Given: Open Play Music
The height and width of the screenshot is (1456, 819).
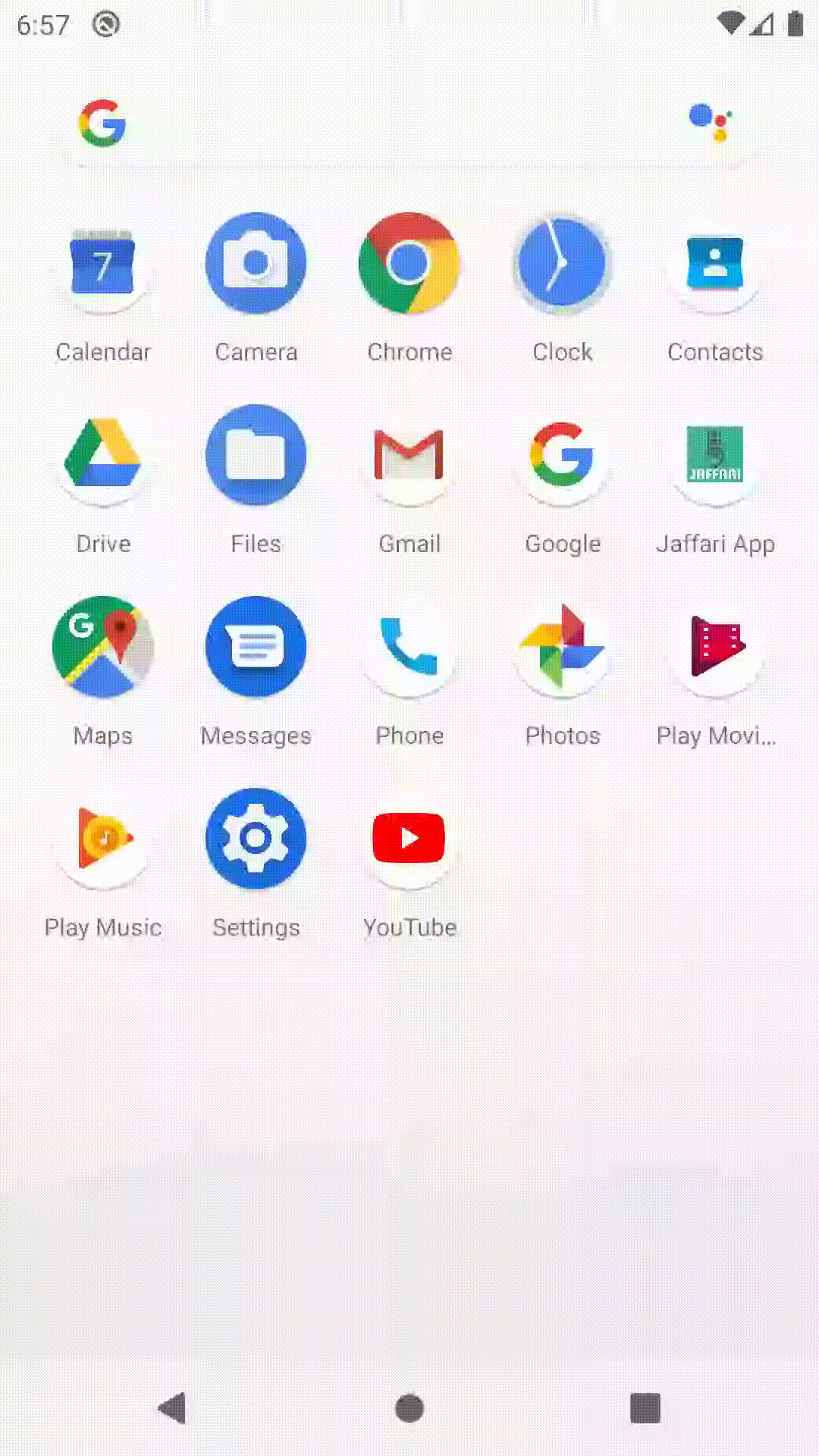Looking at the screenshot, I should pos(103,839).
